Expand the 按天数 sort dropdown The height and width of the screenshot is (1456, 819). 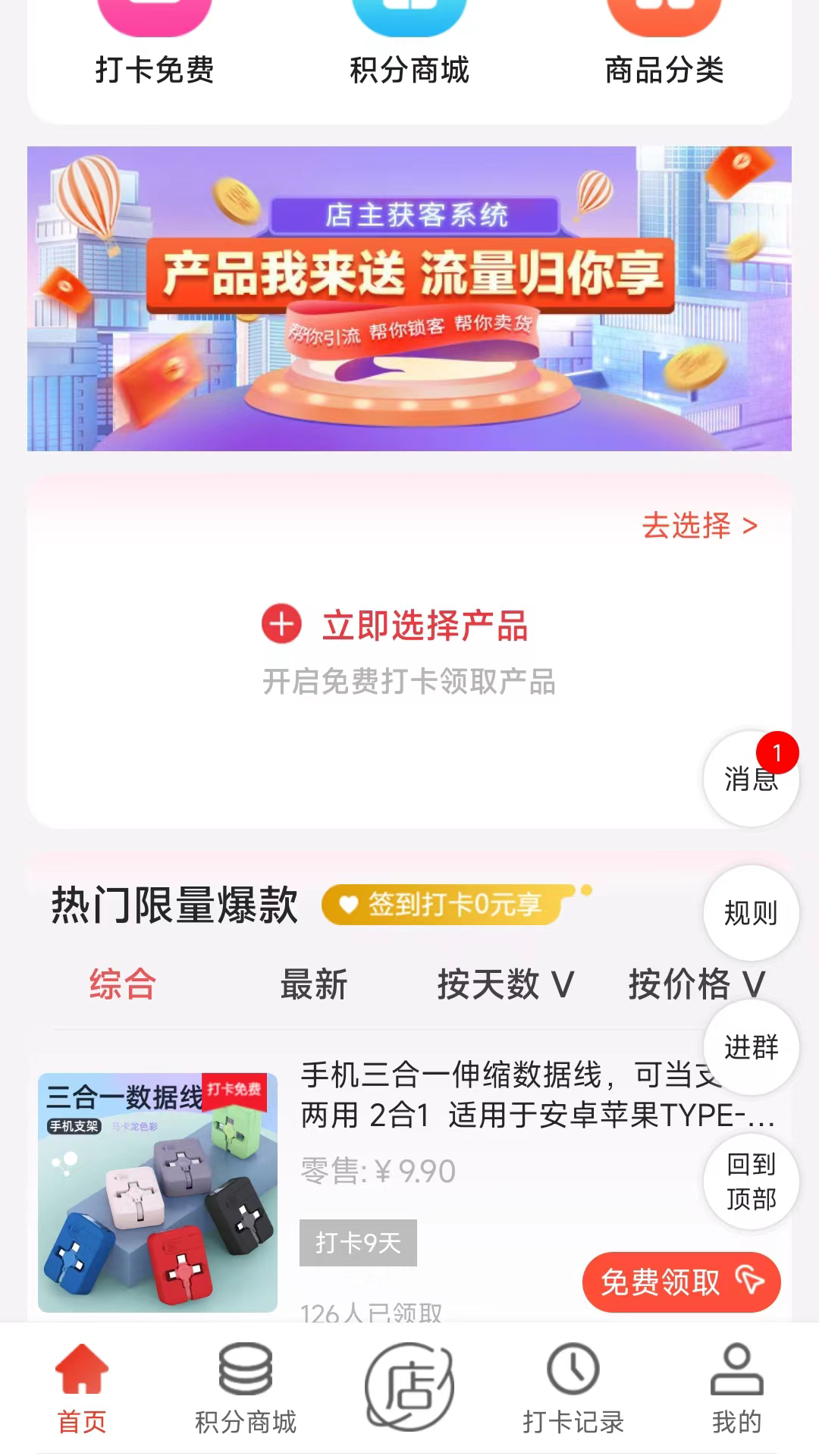coord(505,984)
